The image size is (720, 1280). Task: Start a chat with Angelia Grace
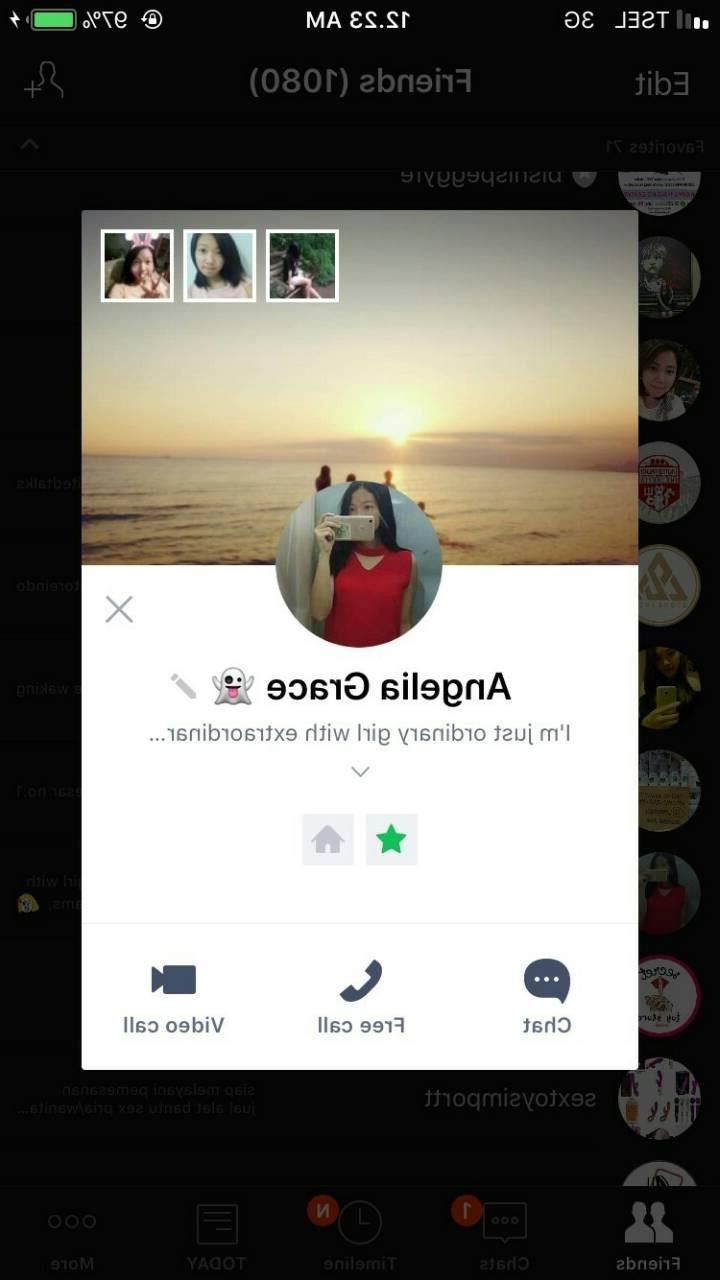point(547,996)
